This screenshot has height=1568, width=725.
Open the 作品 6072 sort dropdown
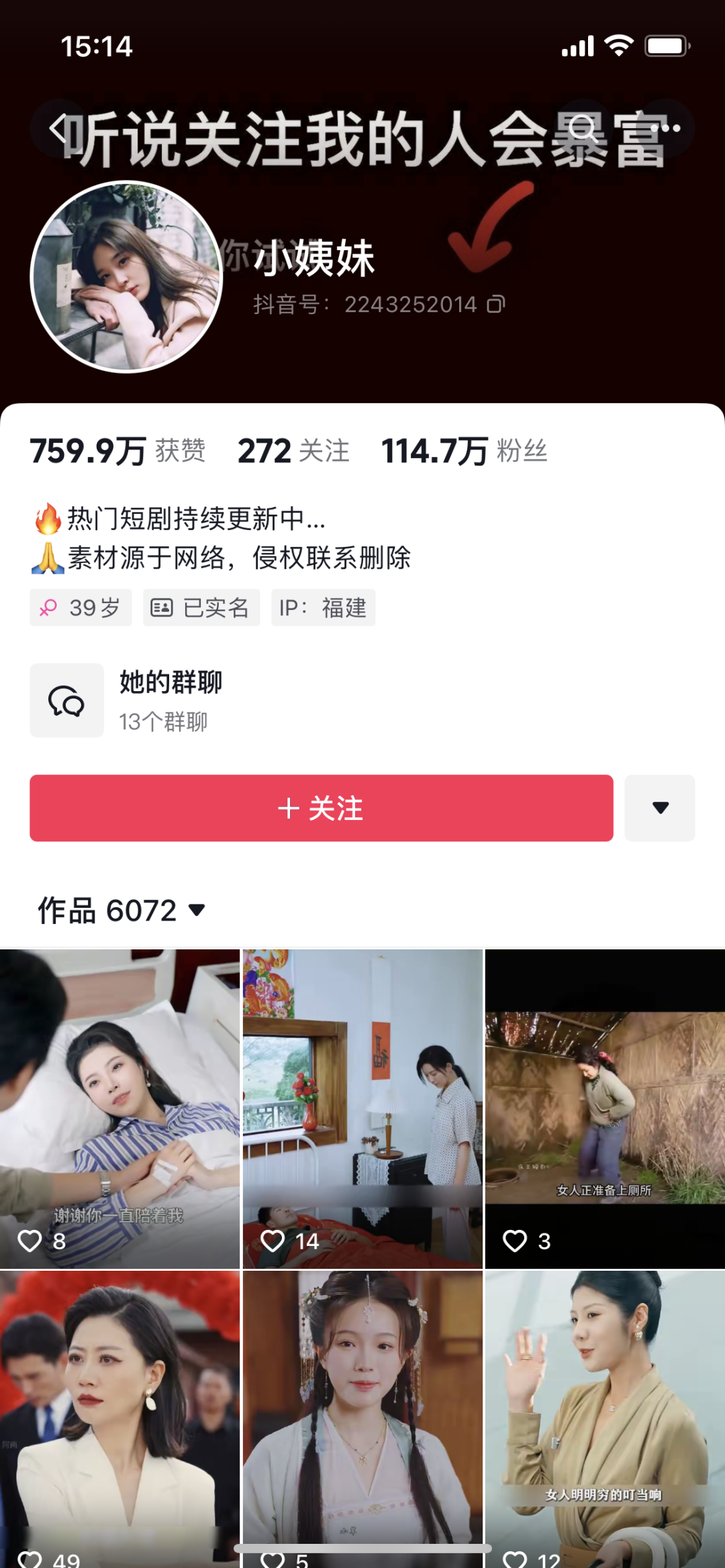[122, 910]
